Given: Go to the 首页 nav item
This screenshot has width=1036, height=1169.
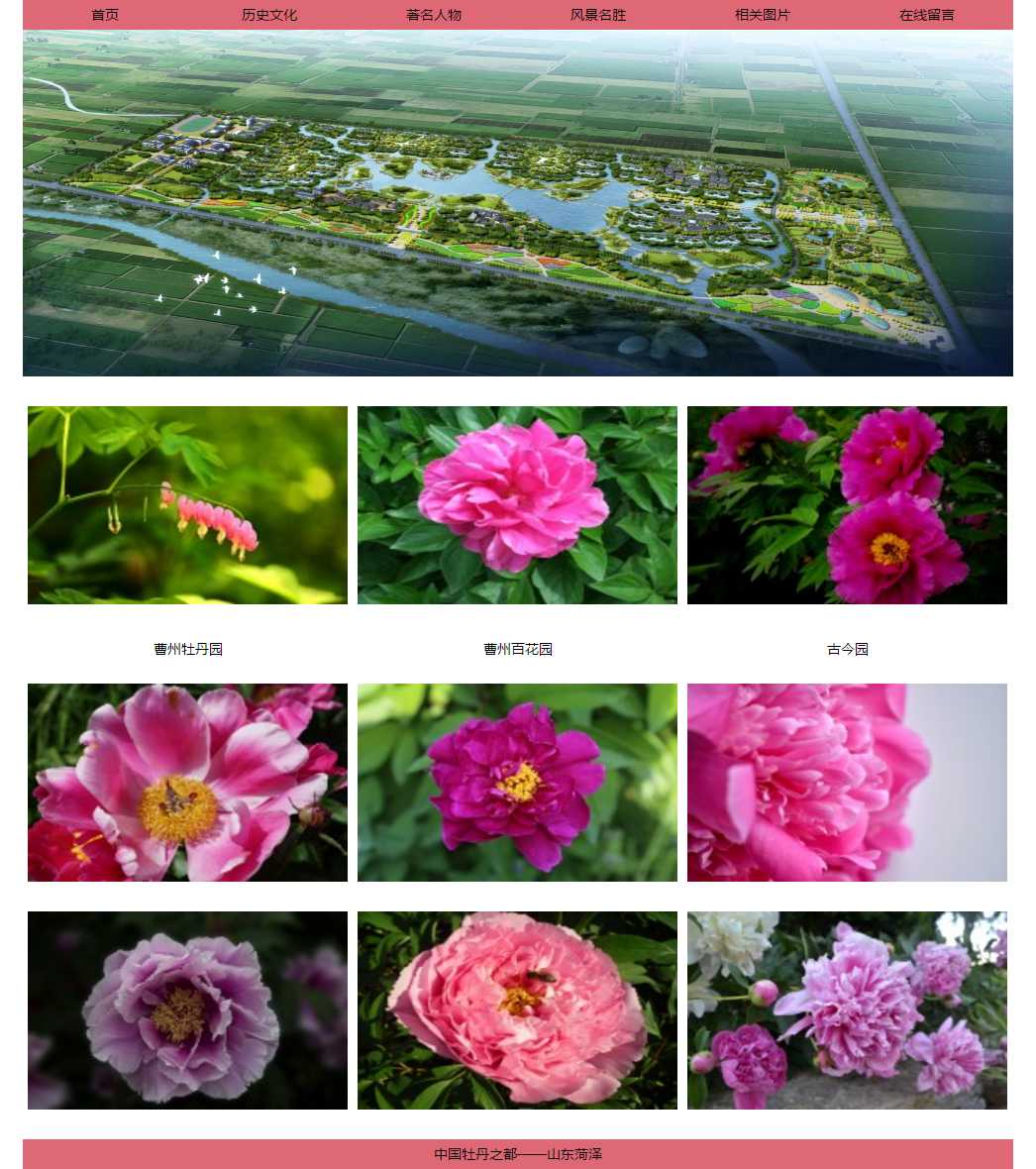Looking at the screenshot, I should click(105, 15).
